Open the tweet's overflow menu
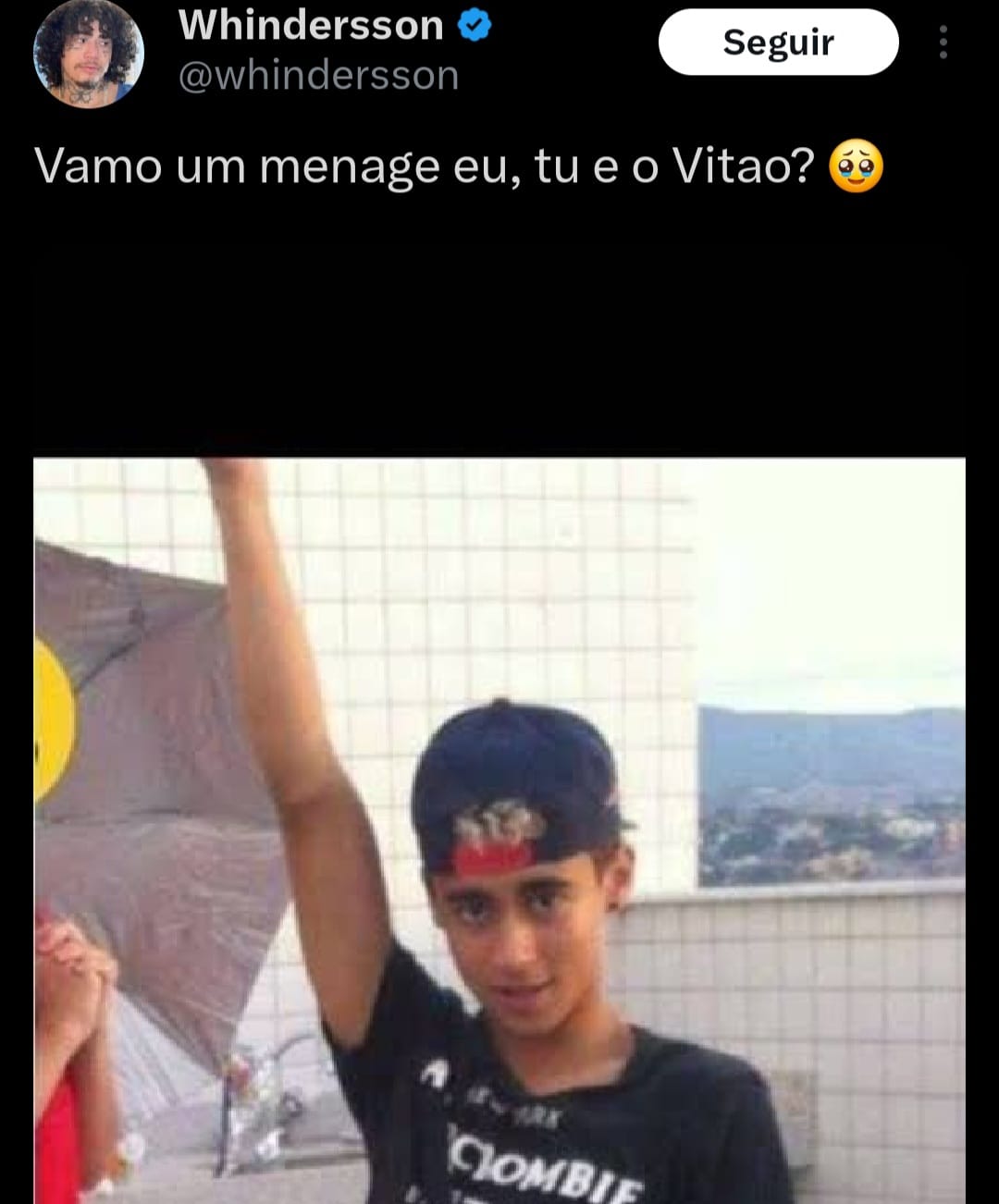 pos(943,43)
